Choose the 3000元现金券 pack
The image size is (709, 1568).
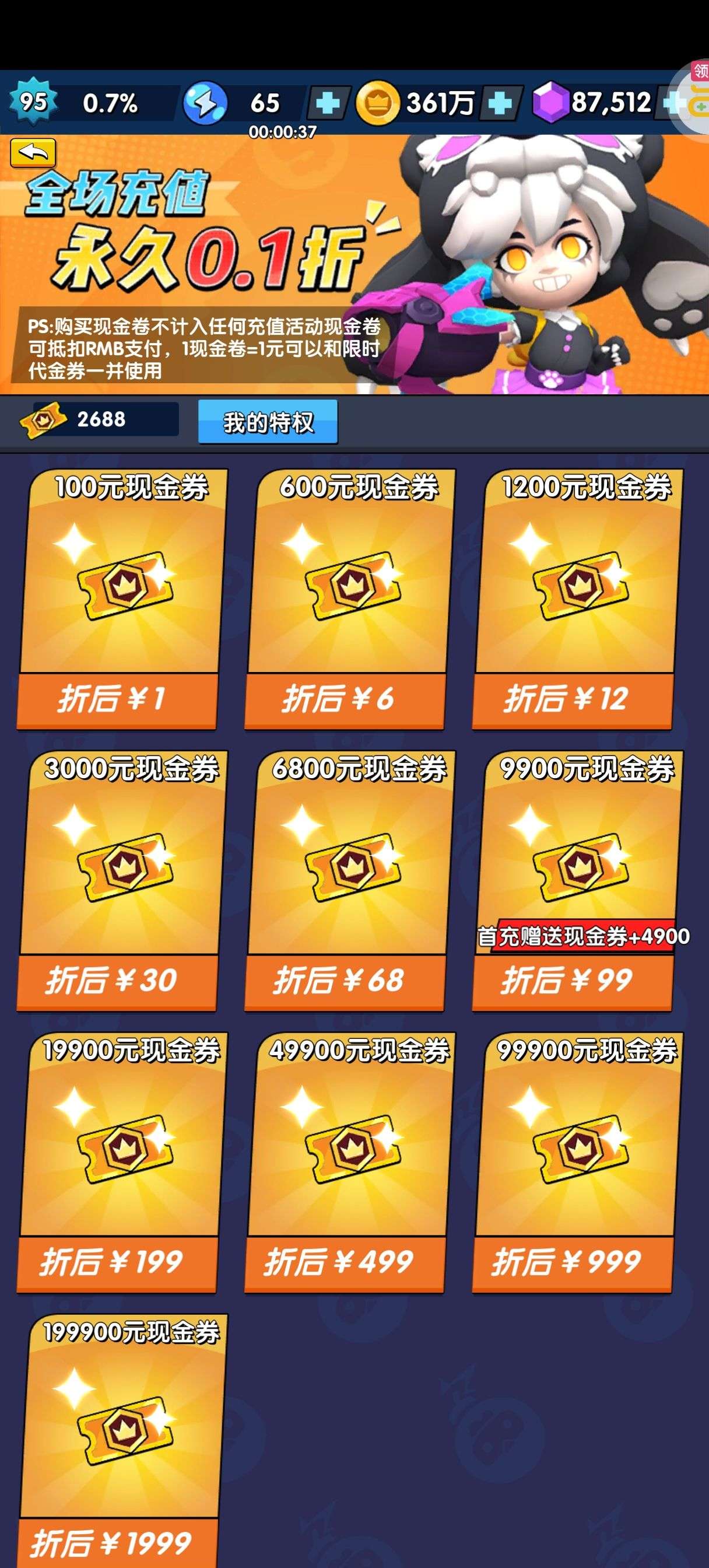pos(122,881)
